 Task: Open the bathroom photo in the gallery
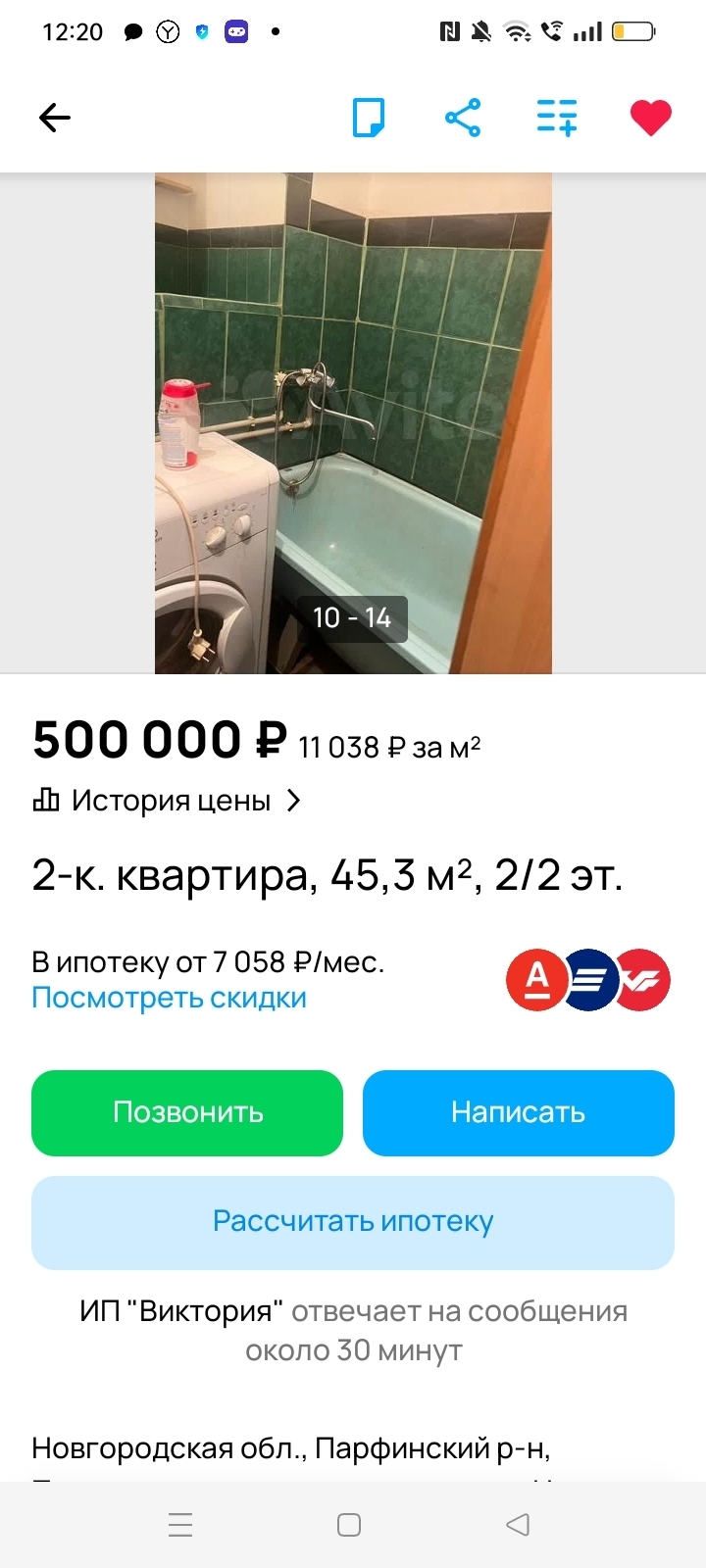coord(353,423)
